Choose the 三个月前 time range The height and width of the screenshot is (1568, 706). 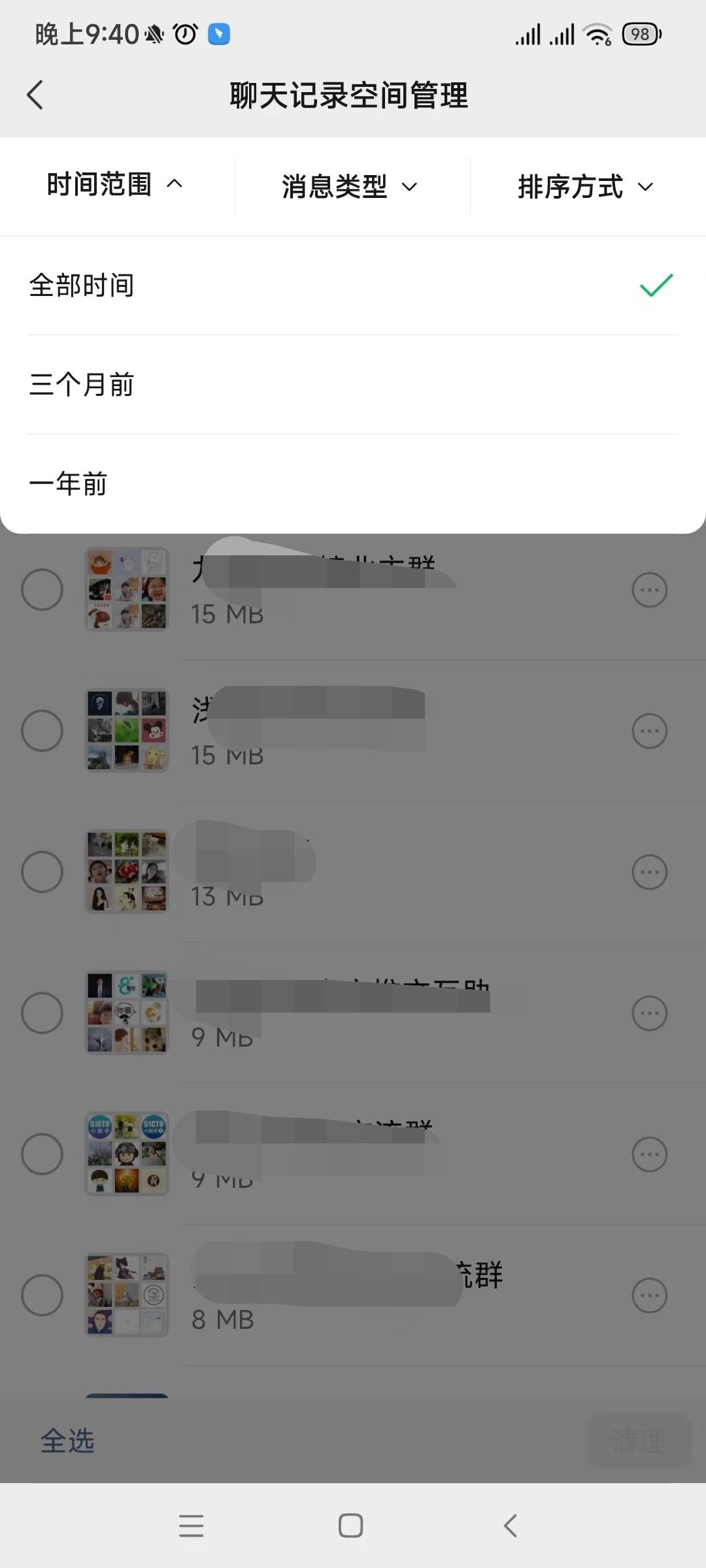[352, 385]
